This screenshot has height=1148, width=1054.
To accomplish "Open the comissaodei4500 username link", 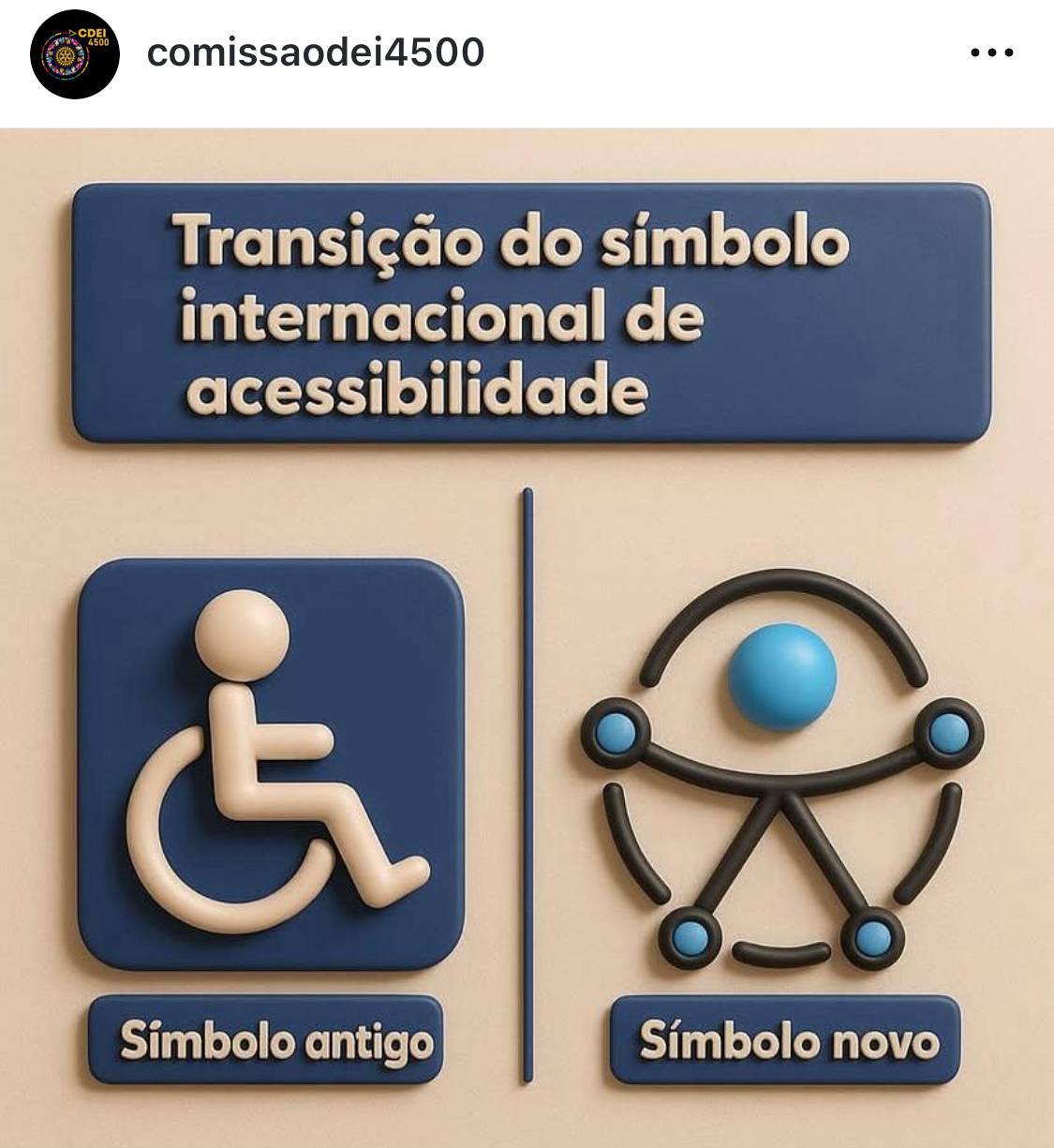I will (x=316, y=52).
